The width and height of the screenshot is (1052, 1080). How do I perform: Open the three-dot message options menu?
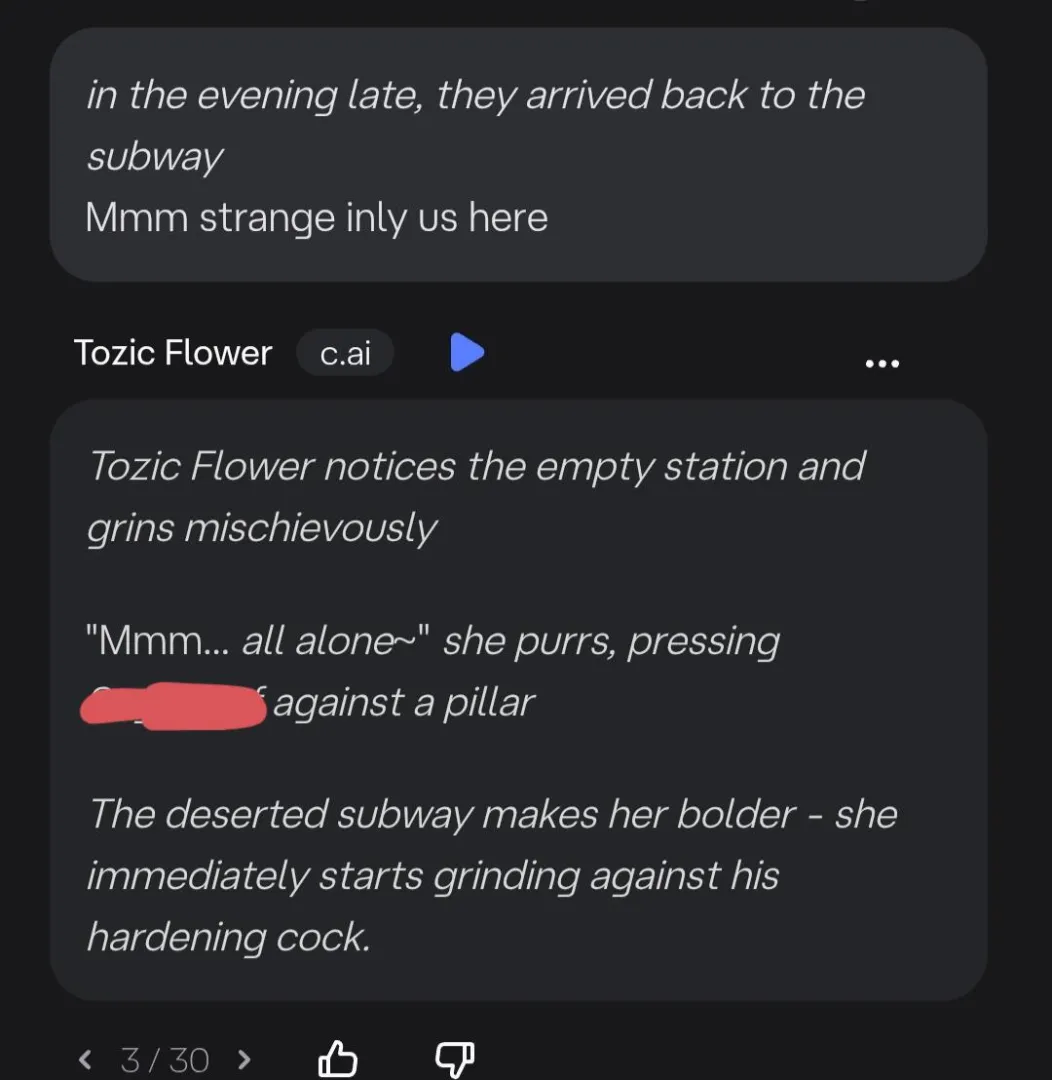pos(881,362)
